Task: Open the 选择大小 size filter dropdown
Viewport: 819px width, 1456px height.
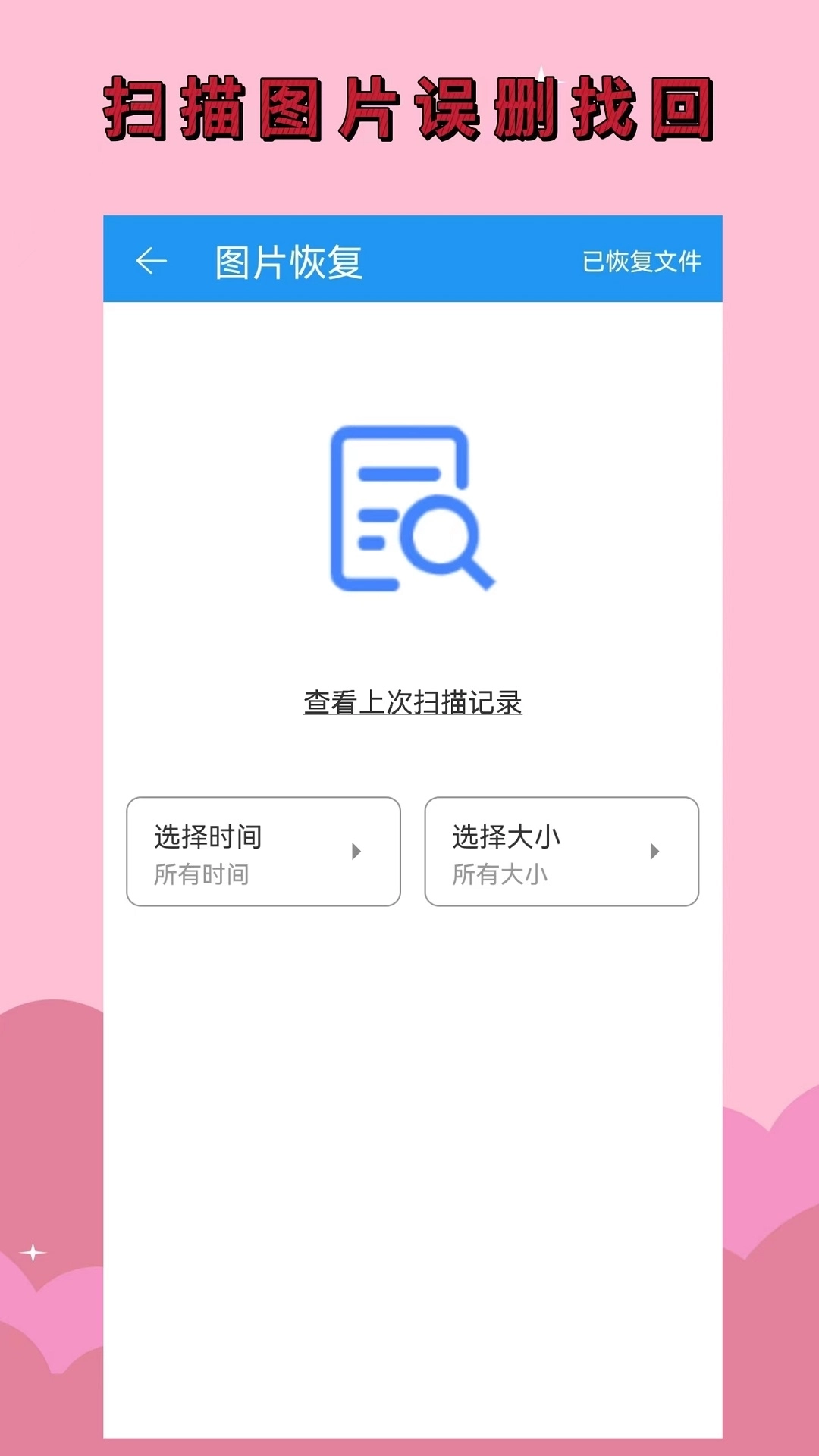Action: (x=561, y=852)
